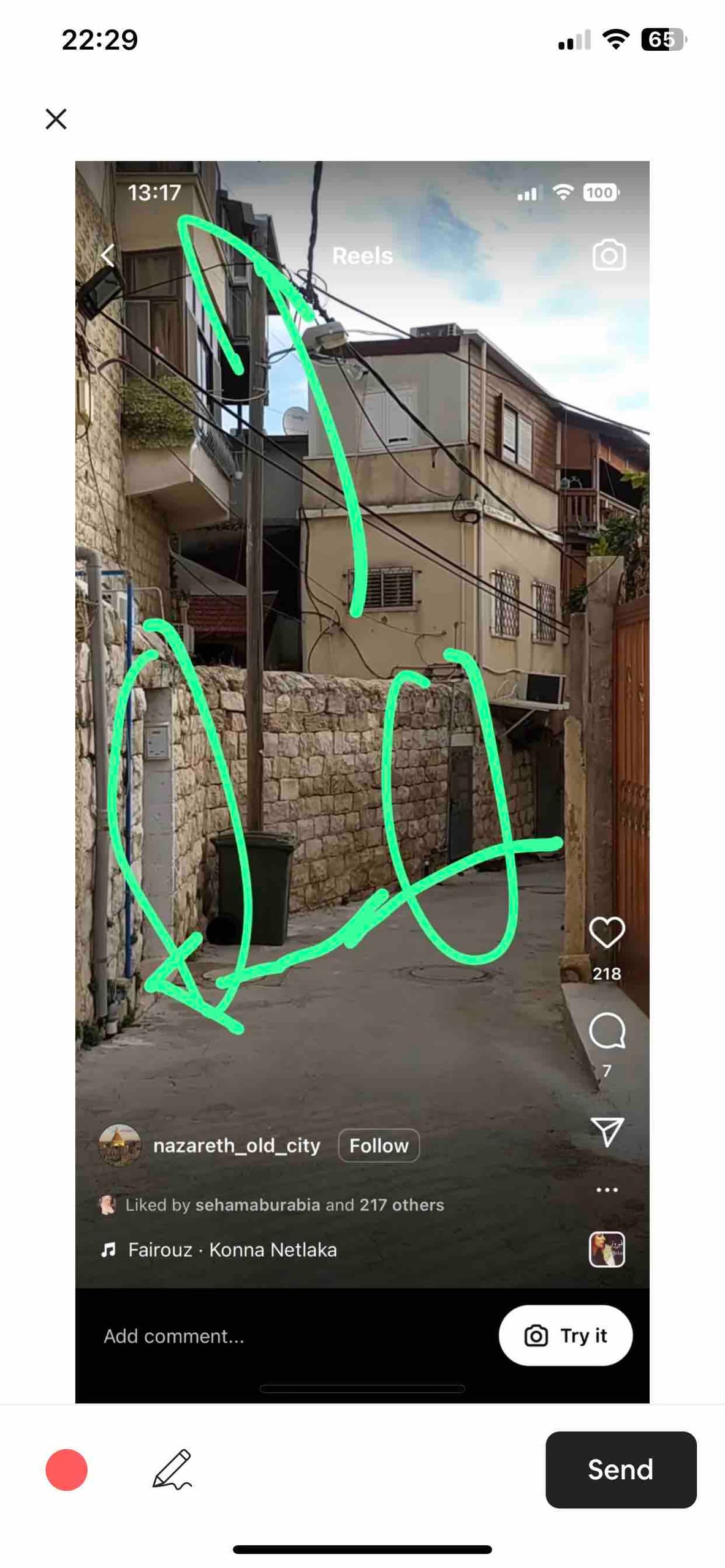Select the red color swatch
Image resolution: width=725 pixels, height=1568 pixels.
pos(66,1469)
